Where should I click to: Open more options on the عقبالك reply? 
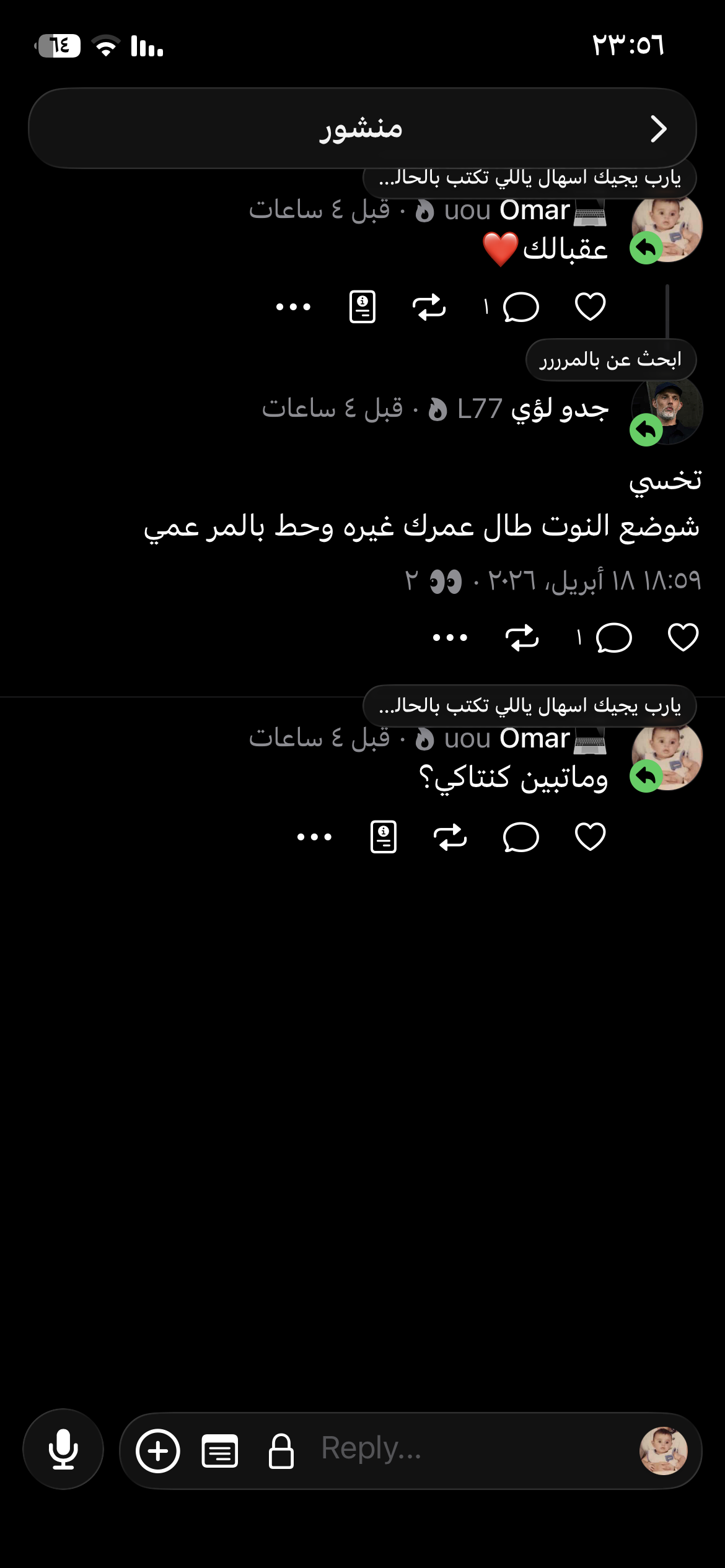(293, 307)
